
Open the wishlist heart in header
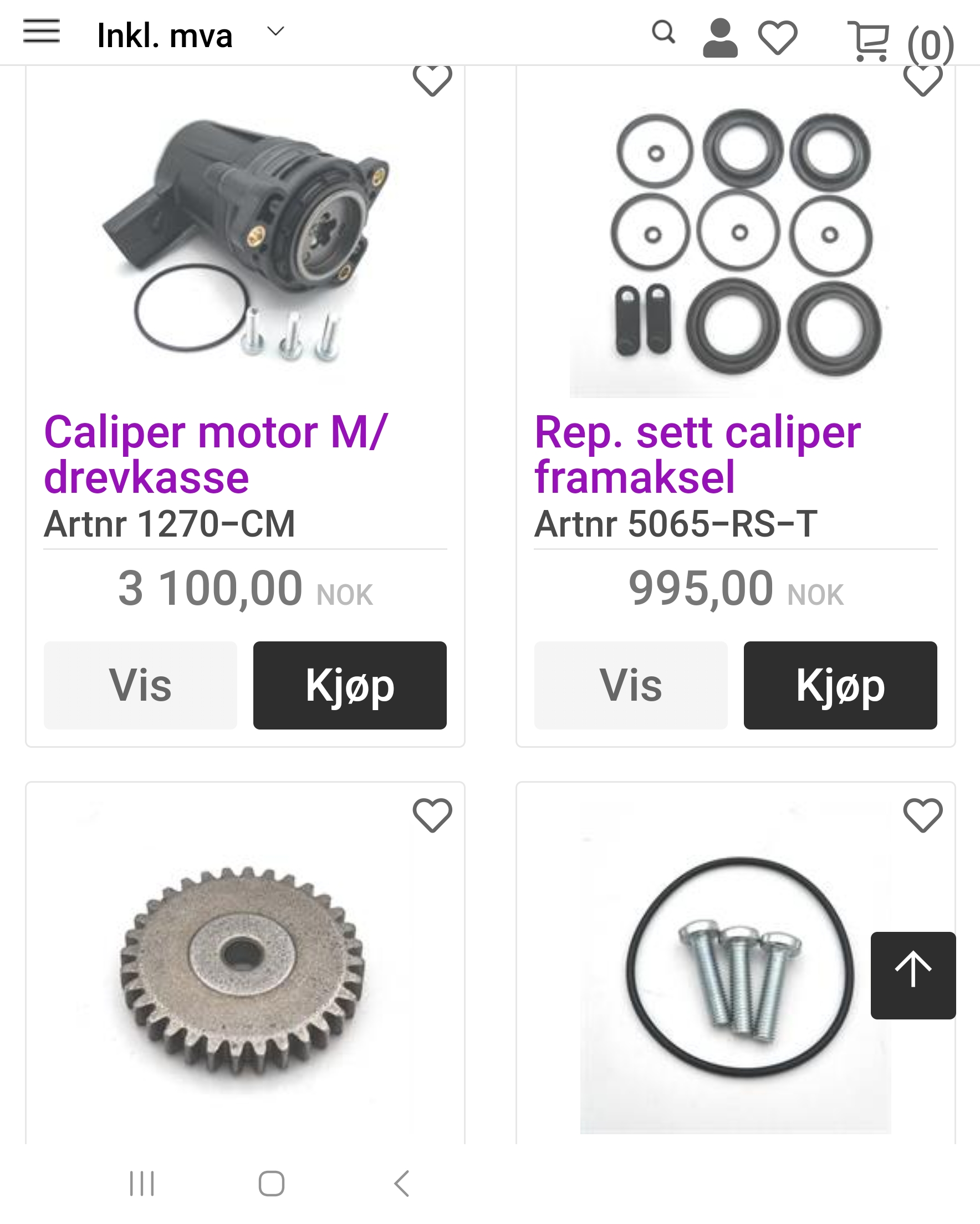(x=777, y=38)
